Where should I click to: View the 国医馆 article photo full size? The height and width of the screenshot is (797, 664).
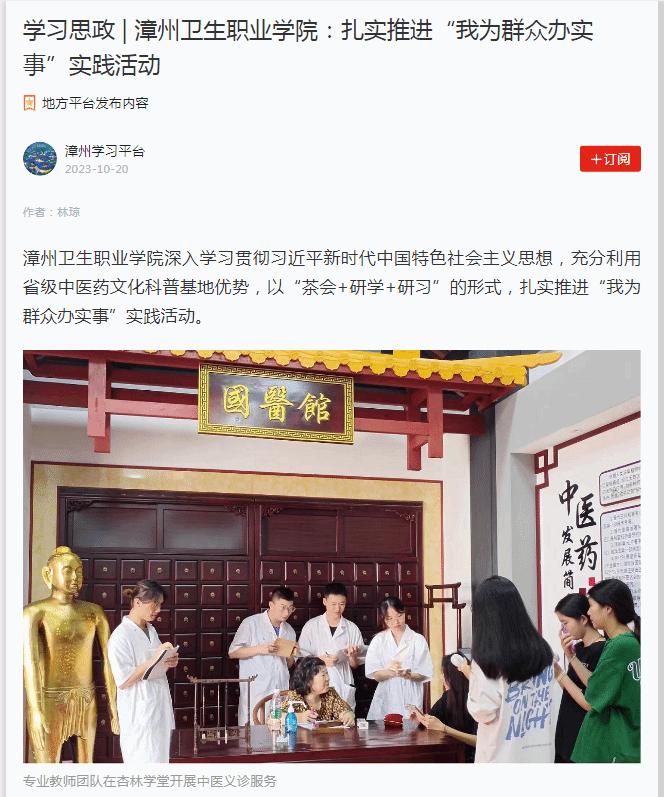tap(332, 556)
